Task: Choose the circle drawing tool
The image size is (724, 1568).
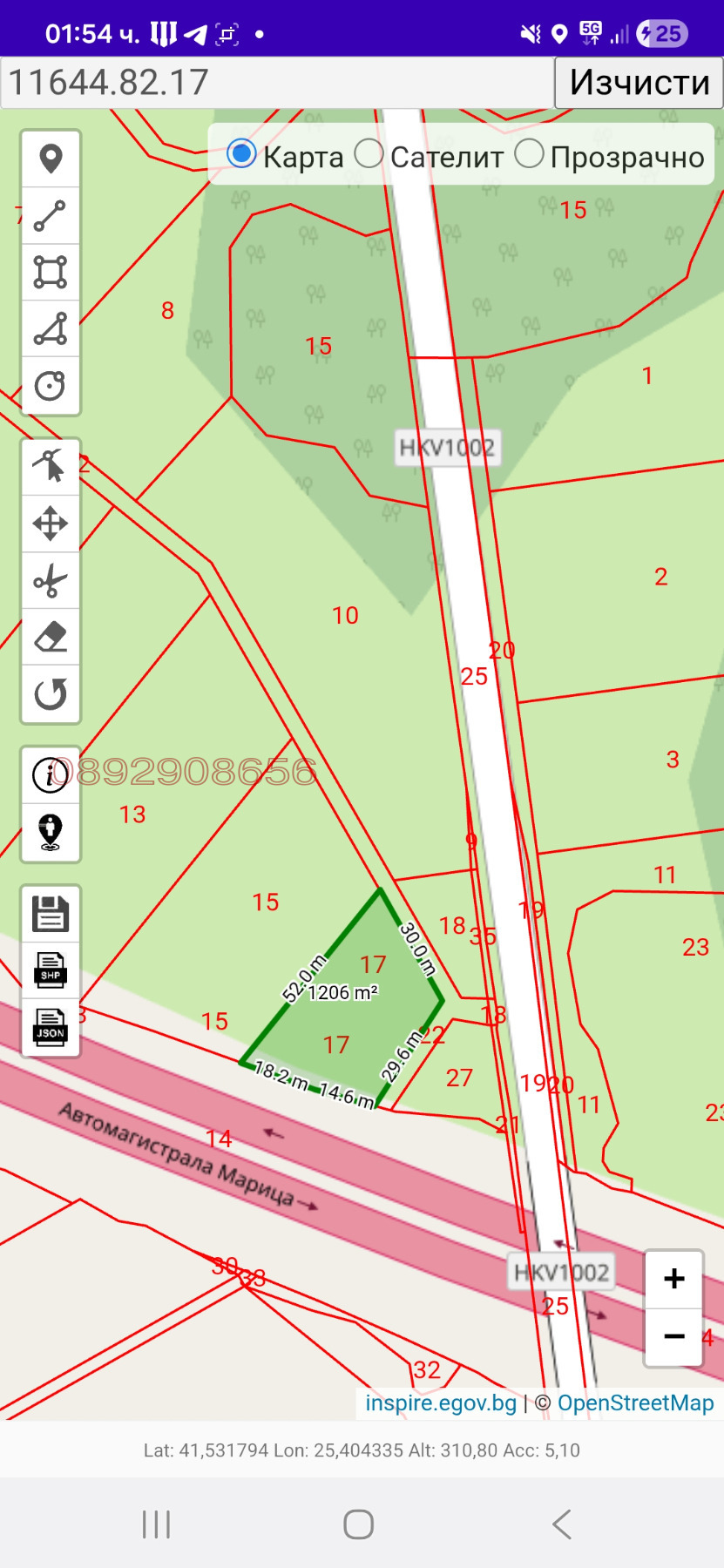Action: pyautogui.click(x=51, y=385)
